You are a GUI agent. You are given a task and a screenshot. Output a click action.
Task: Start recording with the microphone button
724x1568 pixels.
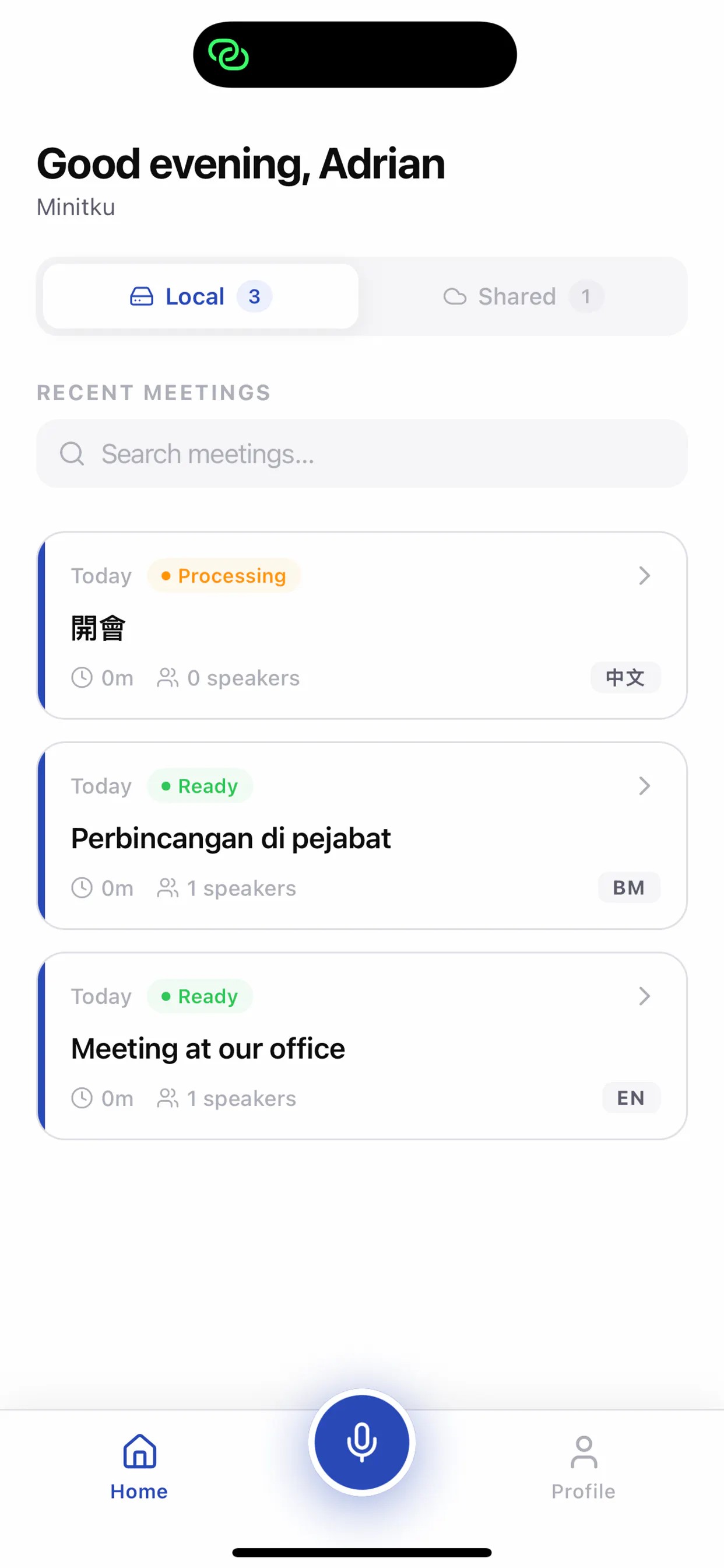[x=362, y=1443]
